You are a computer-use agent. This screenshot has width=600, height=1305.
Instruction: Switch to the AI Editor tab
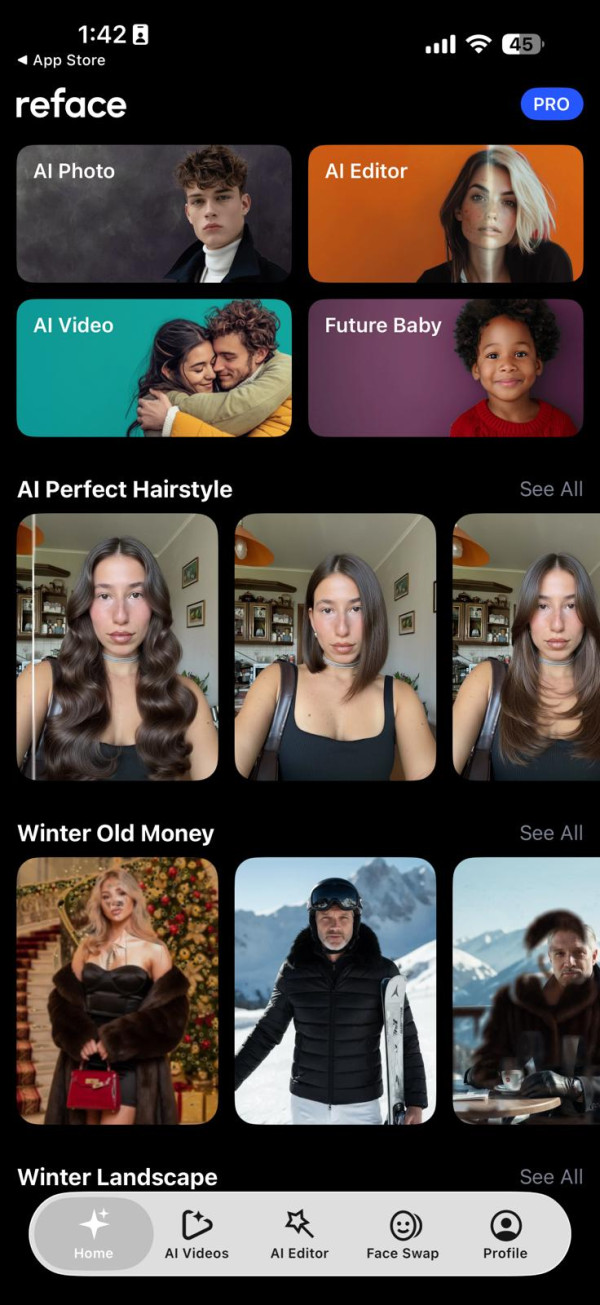click(299, 1234)
